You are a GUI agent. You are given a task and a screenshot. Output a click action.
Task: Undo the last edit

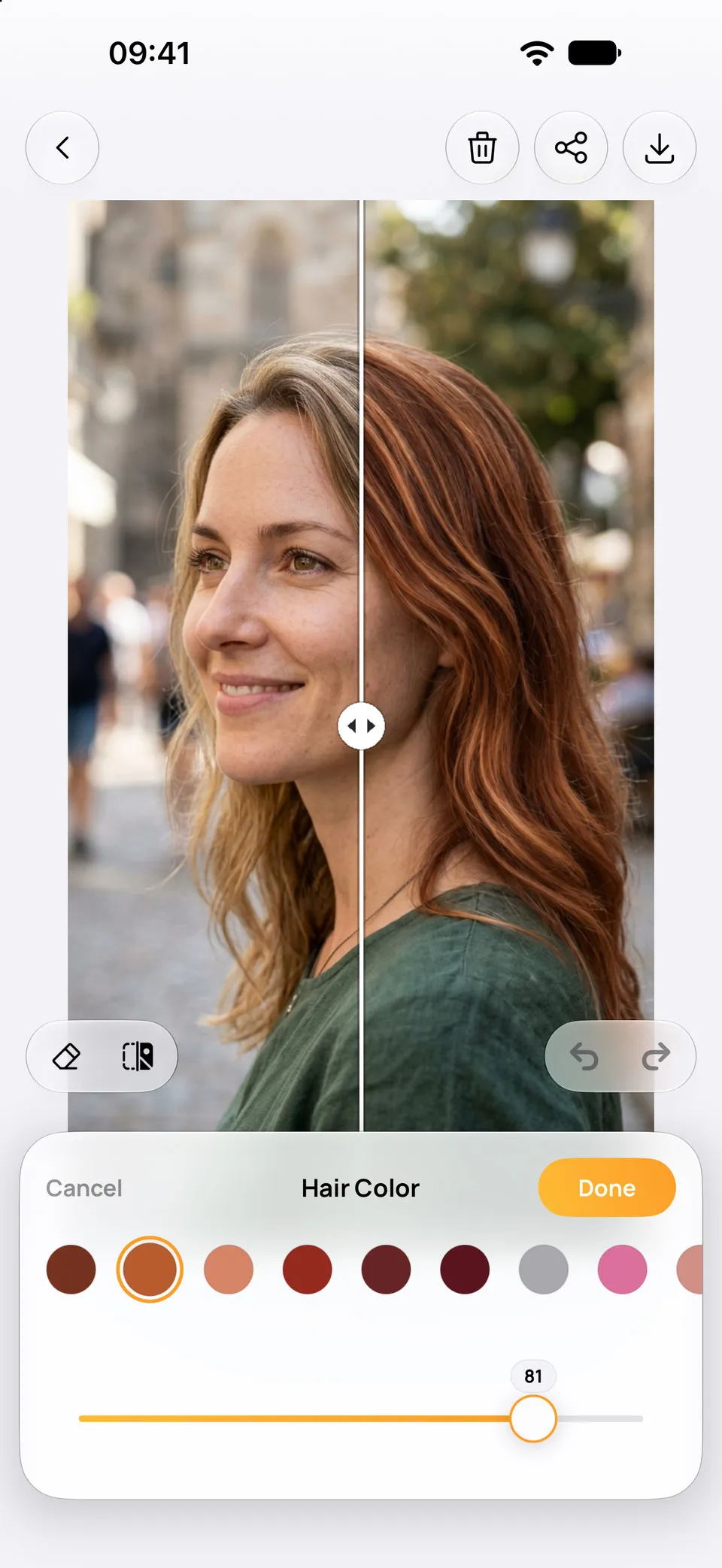point(584,1056)
